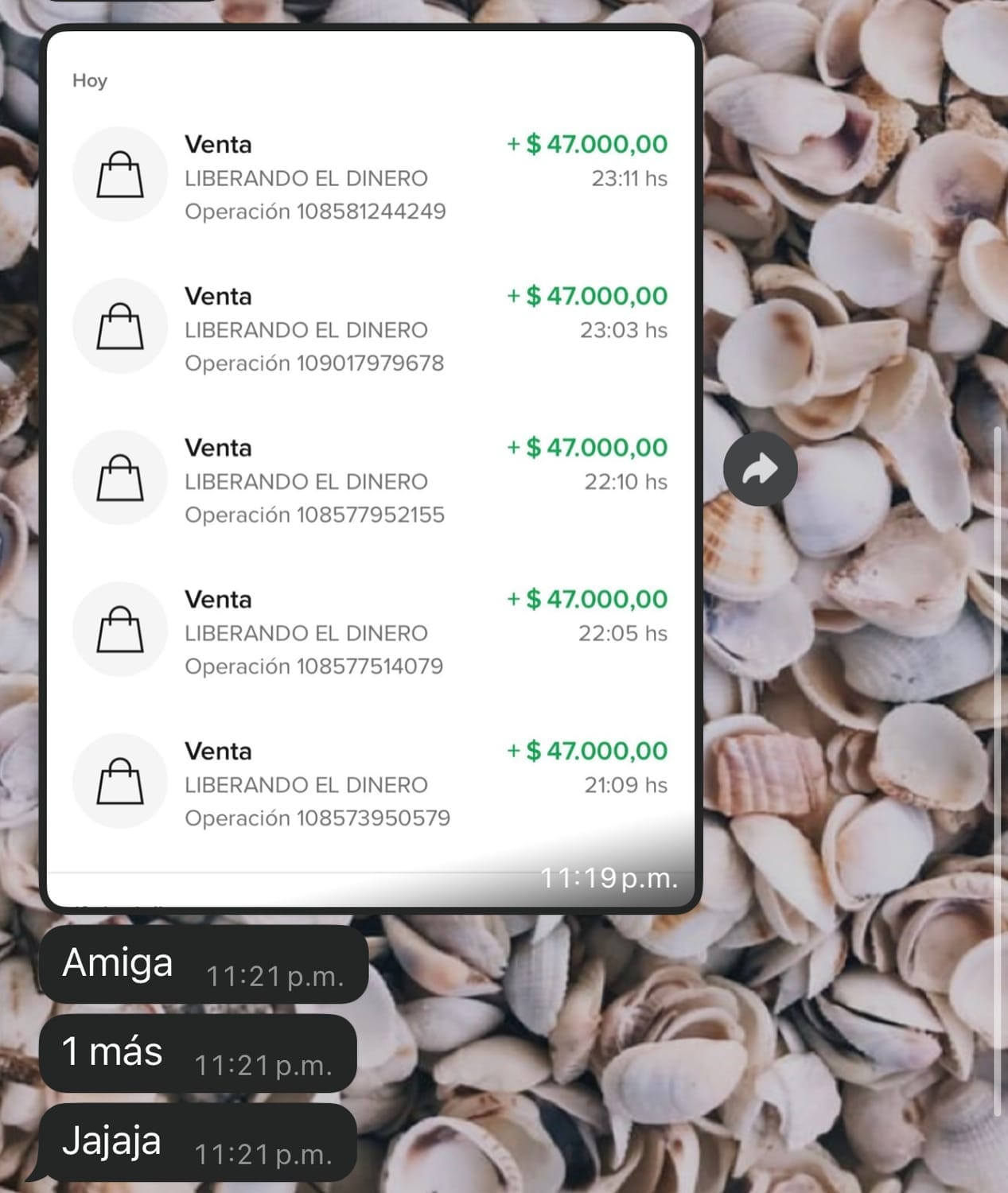
Task: Forward the shared sales screenshot
Action: pos(760,469)
